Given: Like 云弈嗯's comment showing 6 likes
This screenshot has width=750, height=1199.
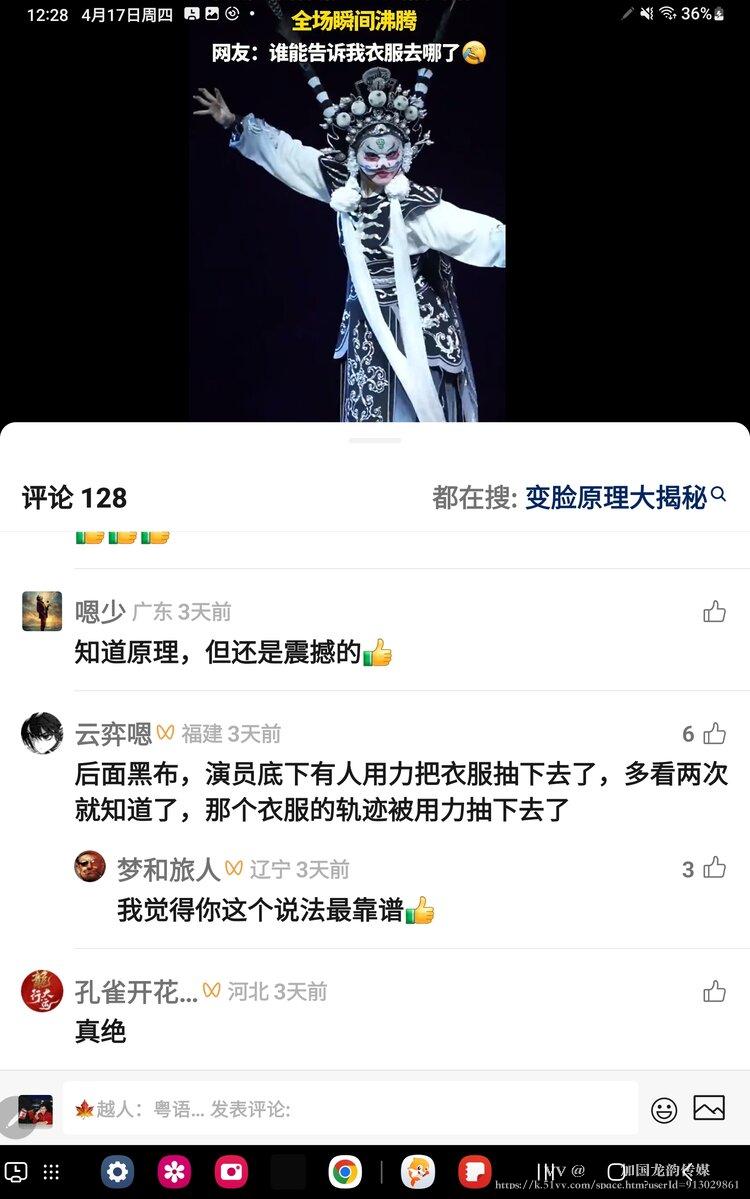Looking at the screenshot, I should tap(714, 733).
